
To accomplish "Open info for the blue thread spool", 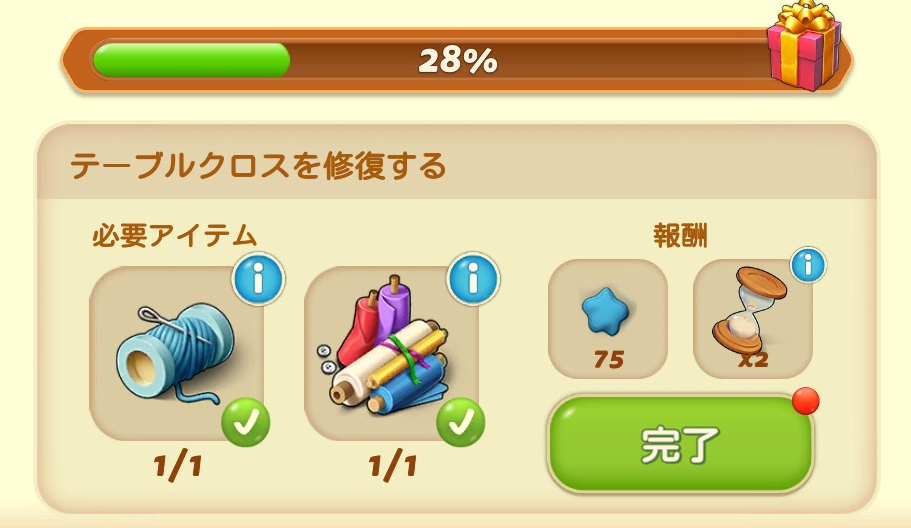I will (x=257, y=280).
